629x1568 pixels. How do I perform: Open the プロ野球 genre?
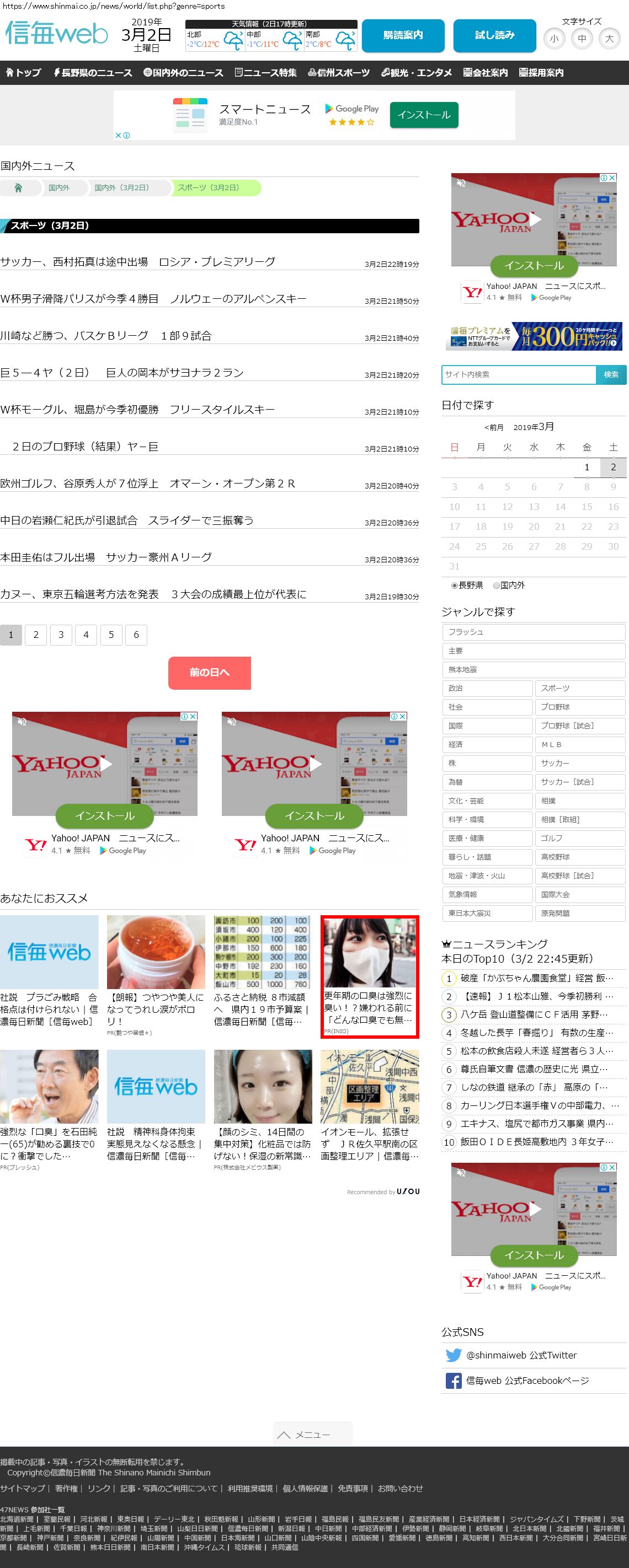tap(580, 707)
